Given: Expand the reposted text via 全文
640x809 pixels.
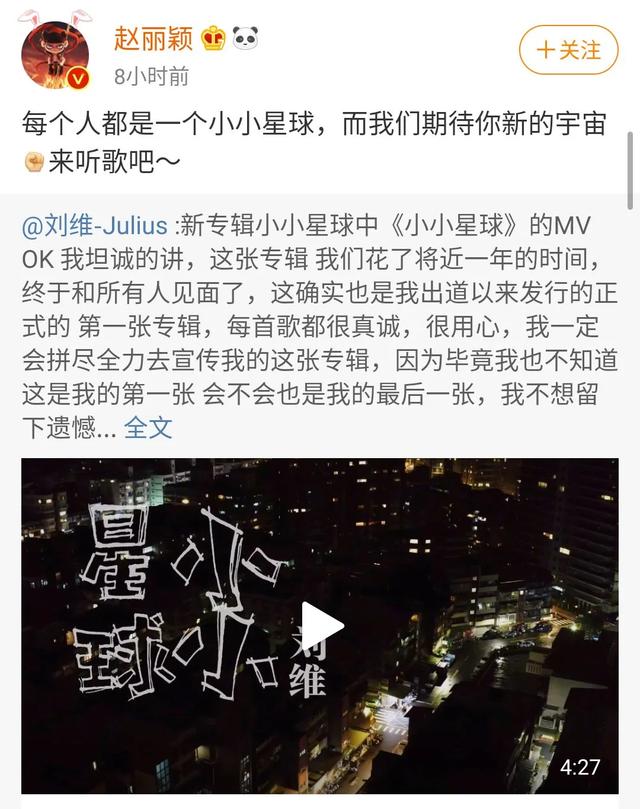Looking at the screenshot, I should (x=148, y=428).
